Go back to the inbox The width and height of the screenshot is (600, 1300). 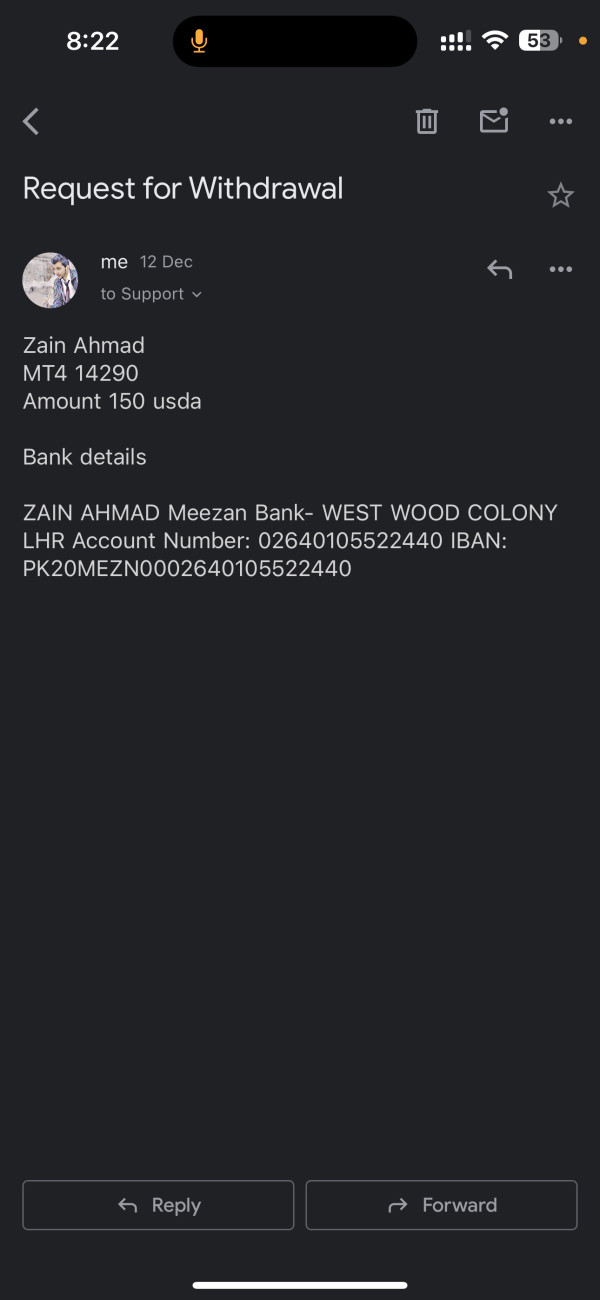(x=31, y=122)
